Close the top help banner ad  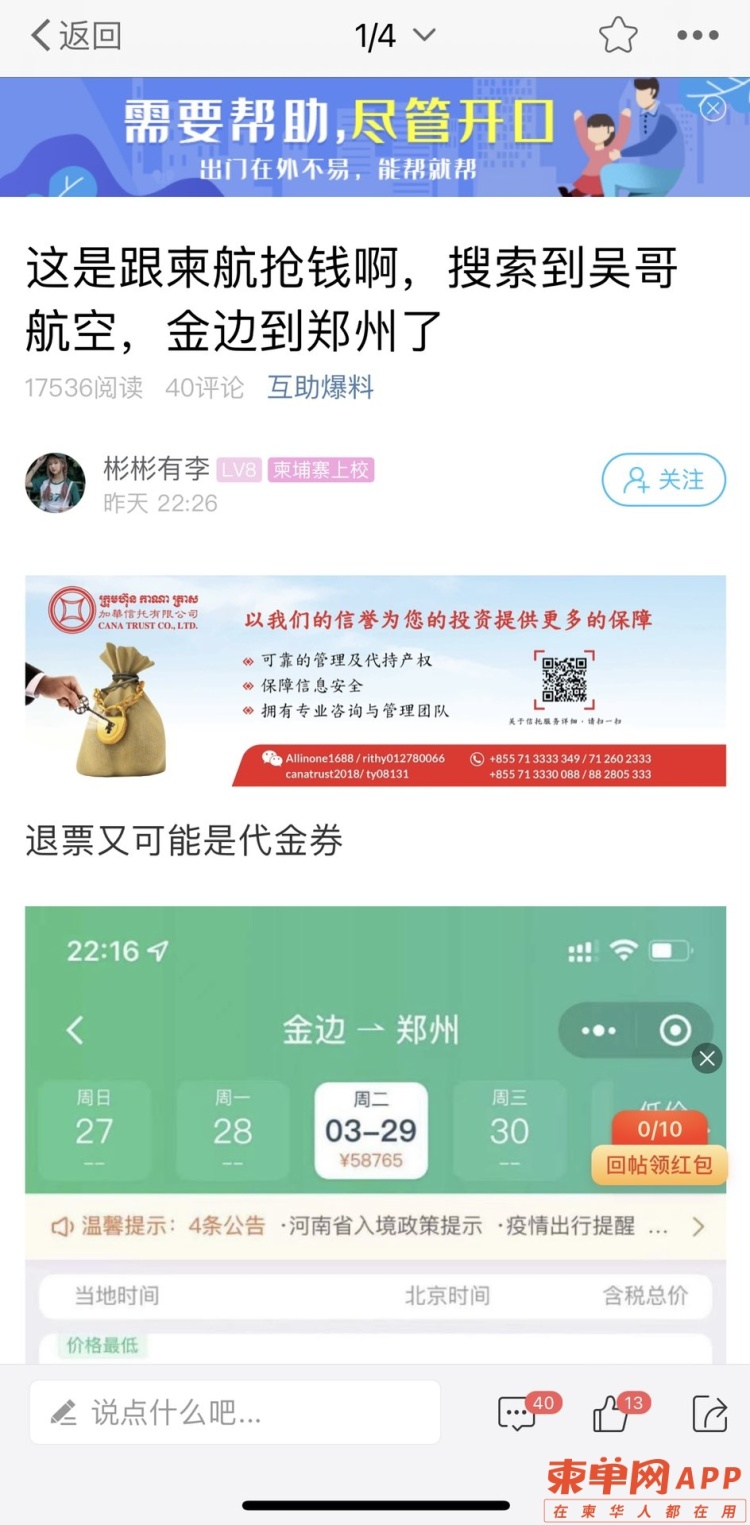click(x=713, y=108)
